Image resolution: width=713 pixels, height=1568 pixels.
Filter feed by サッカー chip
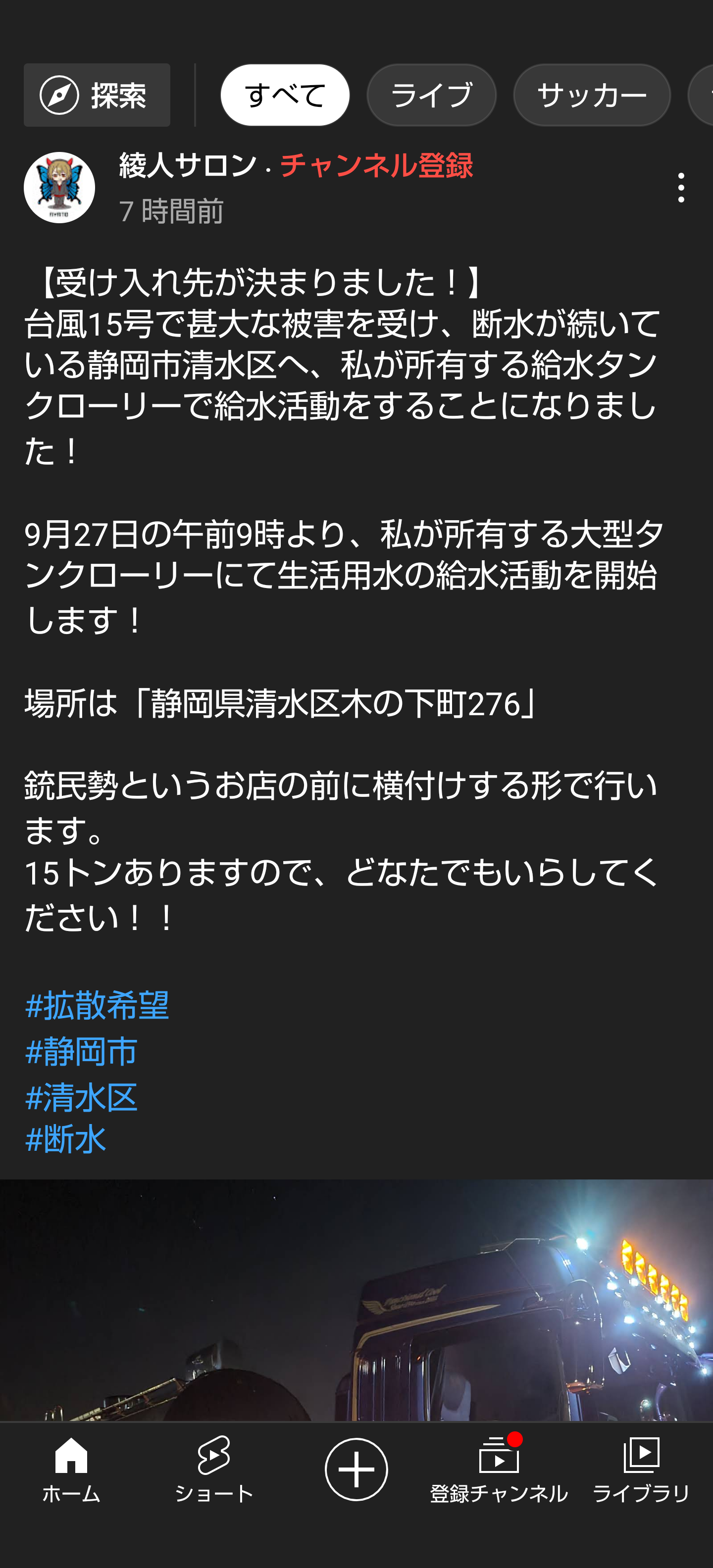(x=591, y=95)
